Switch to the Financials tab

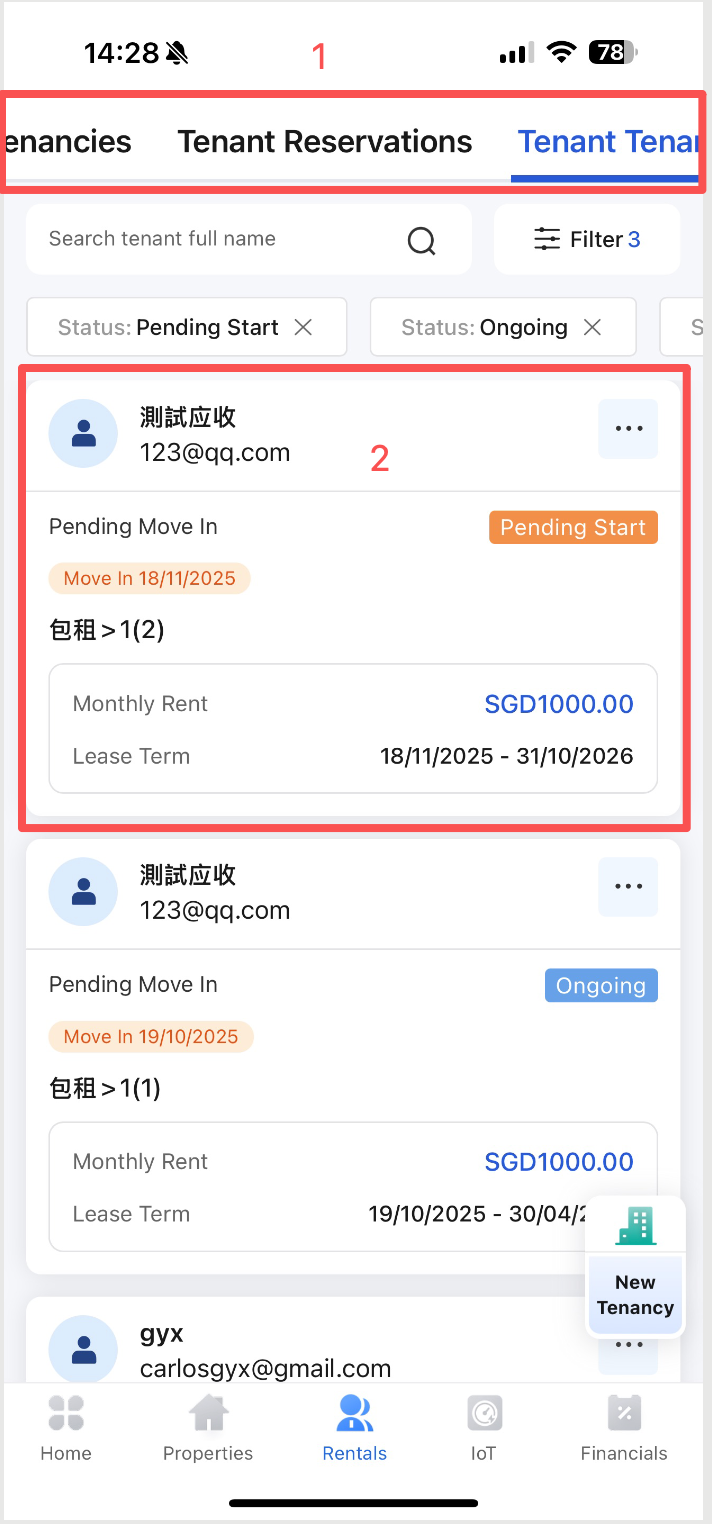coord(624,1428)
